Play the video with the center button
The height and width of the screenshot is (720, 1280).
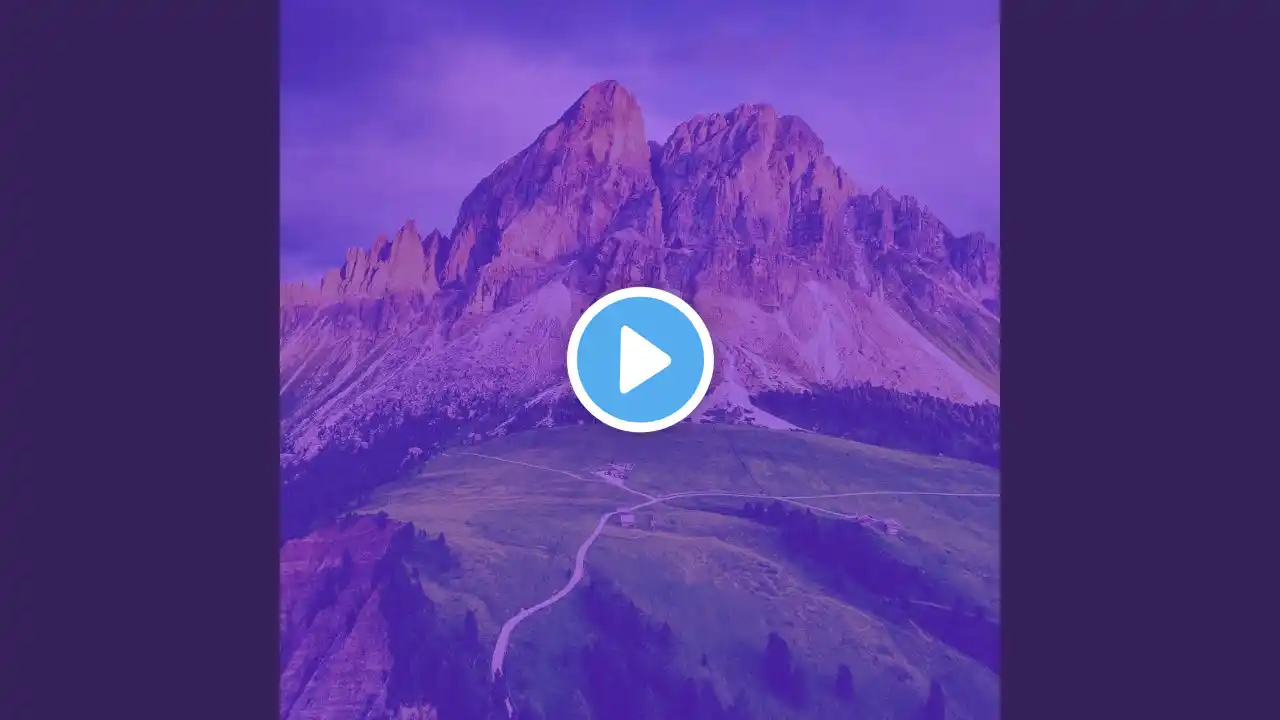pyautogui.click(x=640, y=359)
